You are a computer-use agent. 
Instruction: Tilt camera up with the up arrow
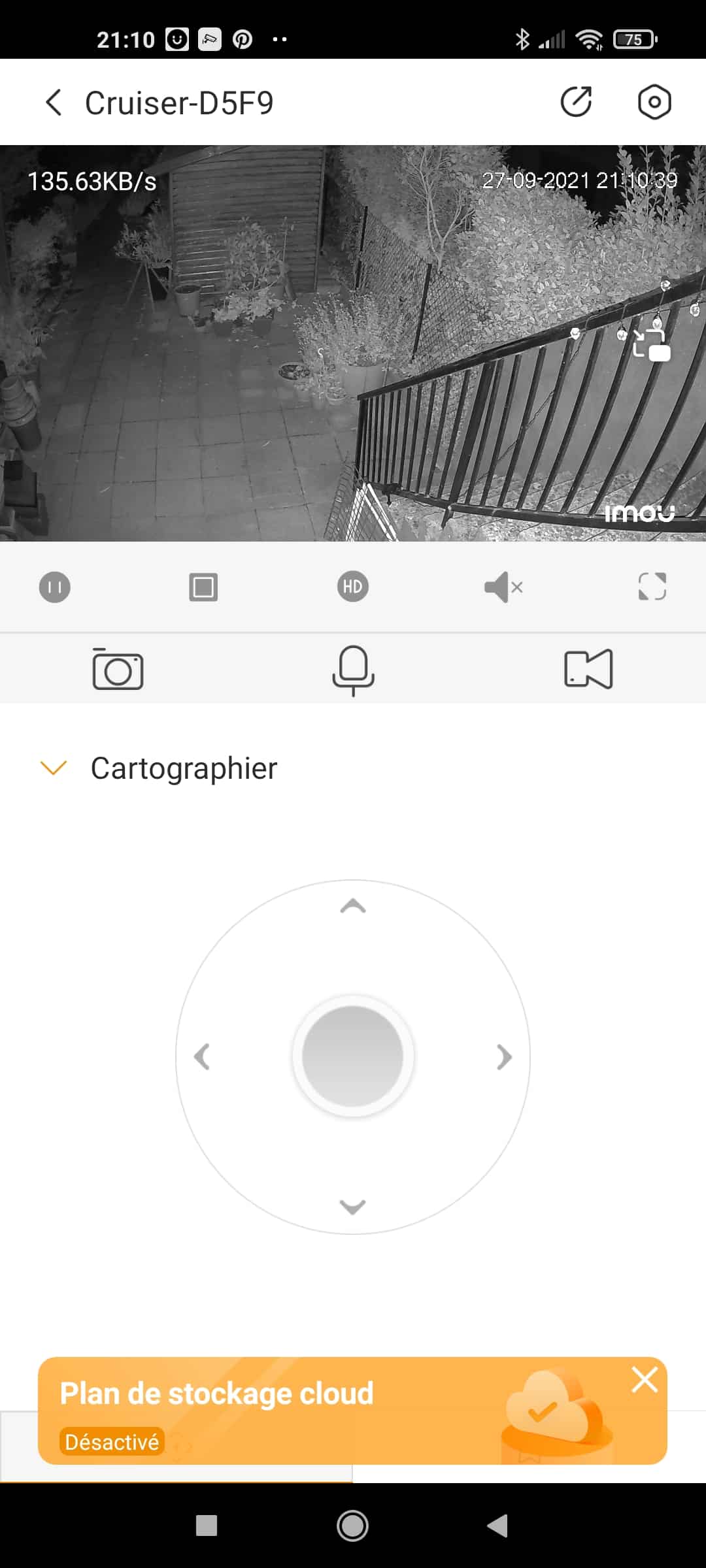coord(353,906)
